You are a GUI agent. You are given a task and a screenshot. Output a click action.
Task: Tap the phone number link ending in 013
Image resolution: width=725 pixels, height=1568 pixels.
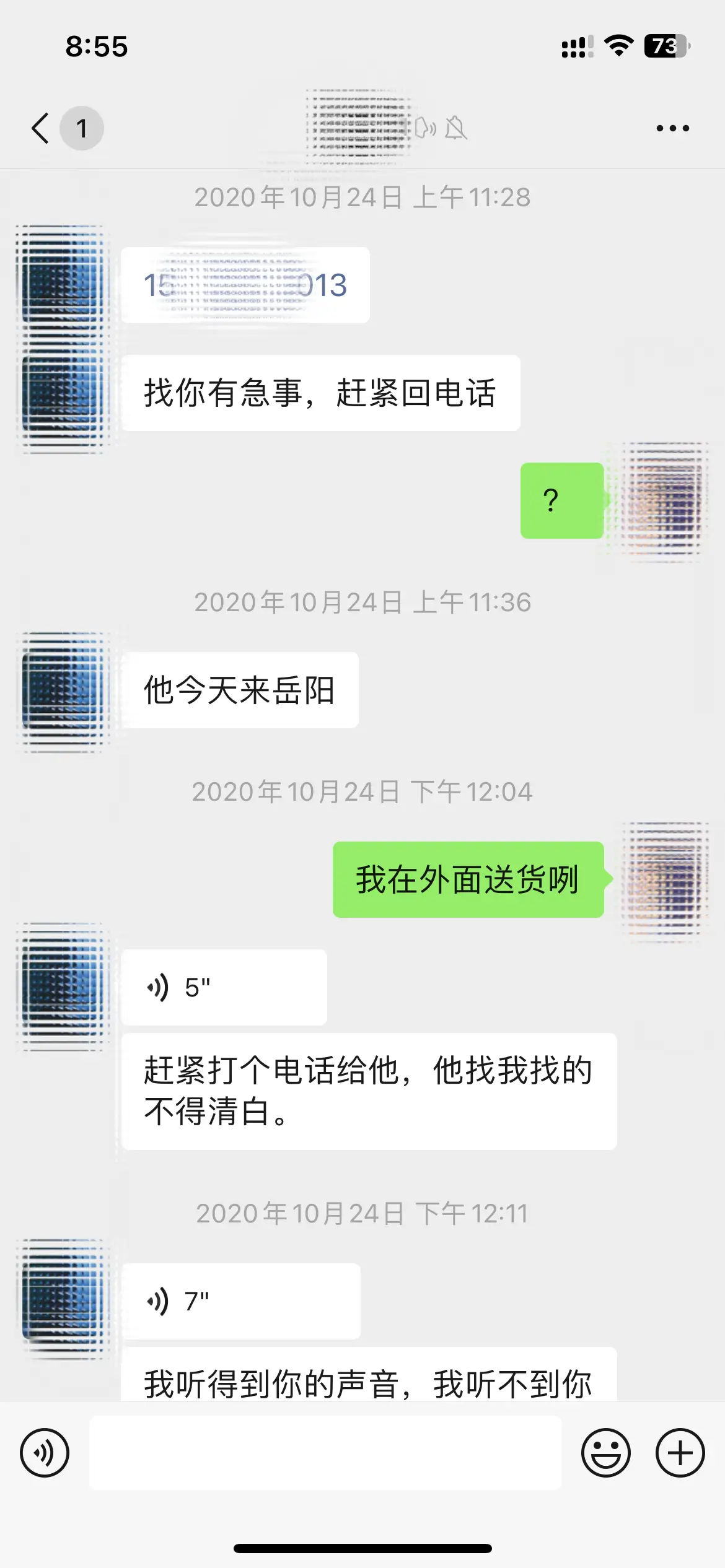pos(245,285)
